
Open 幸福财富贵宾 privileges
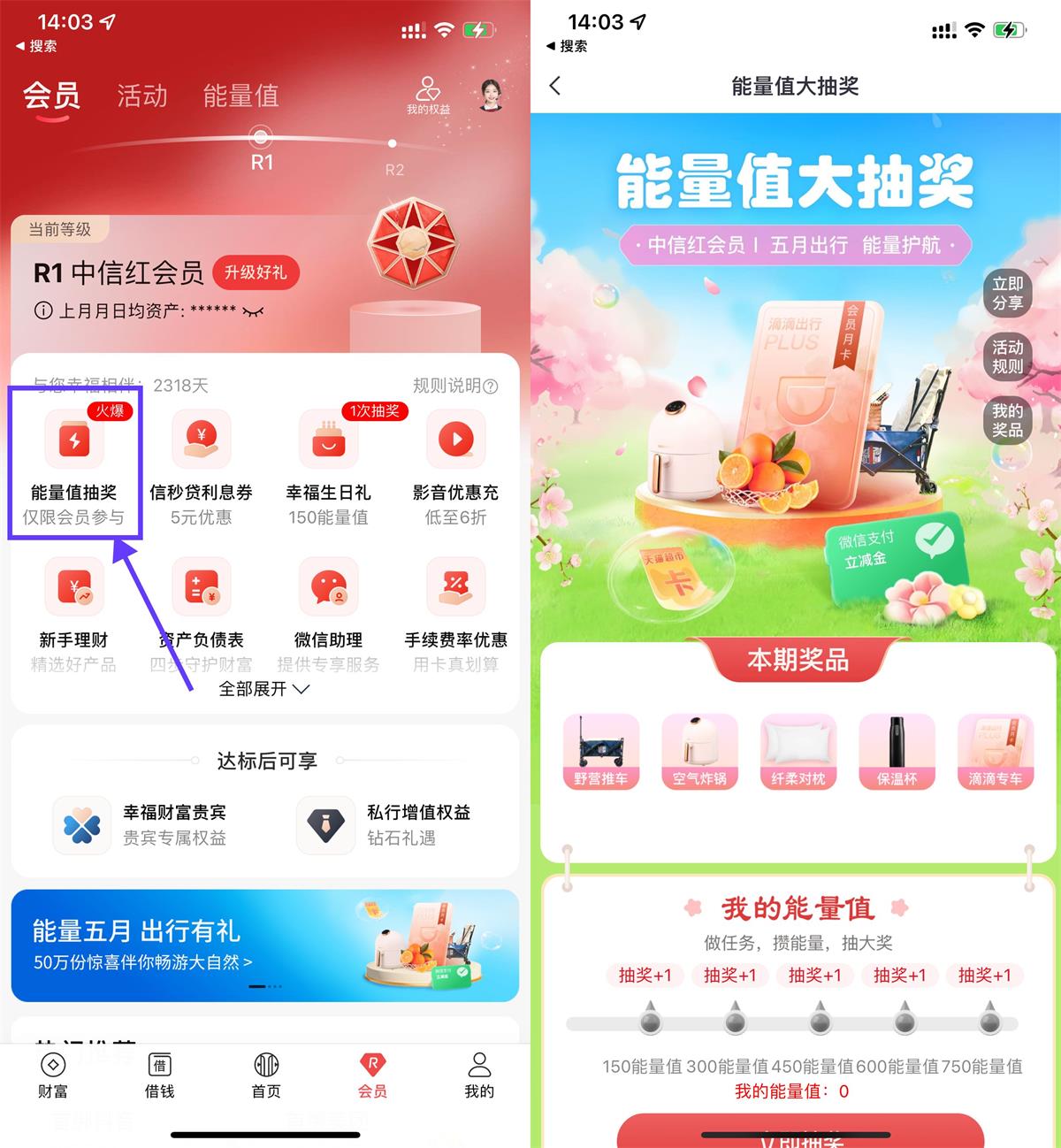point(141,824)
